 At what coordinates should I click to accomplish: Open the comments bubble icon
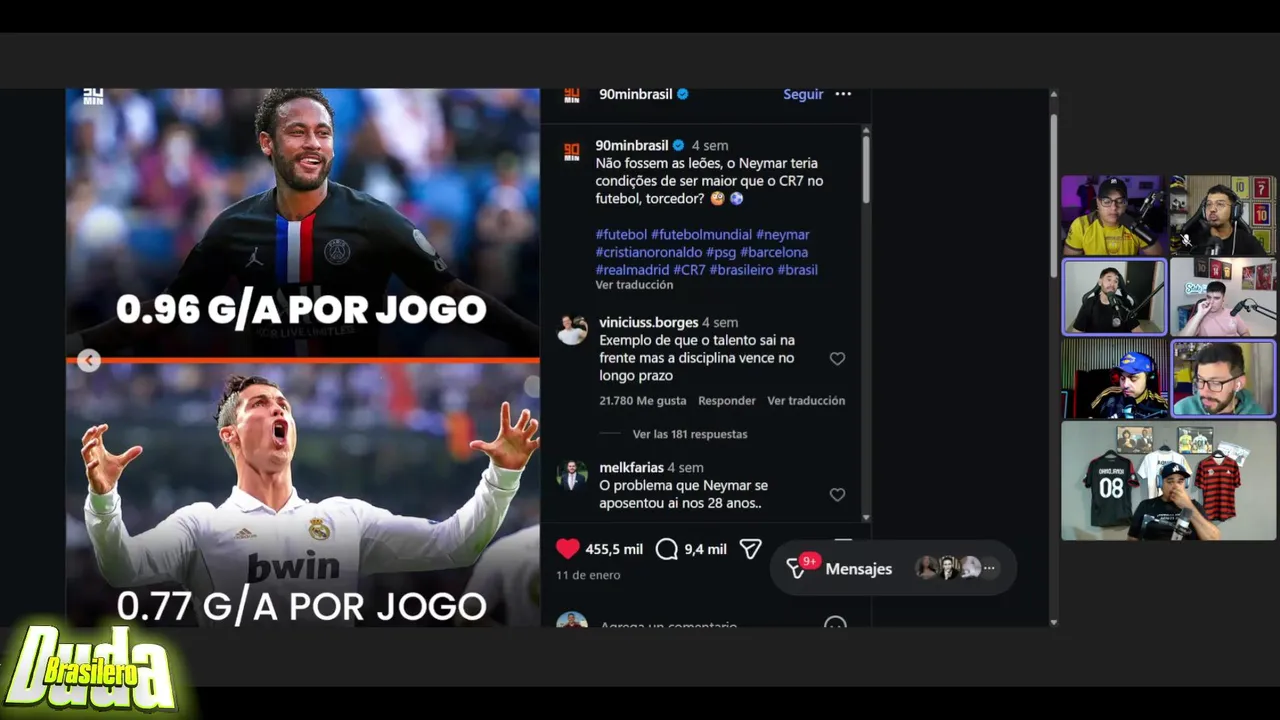[x=667, y=548]
